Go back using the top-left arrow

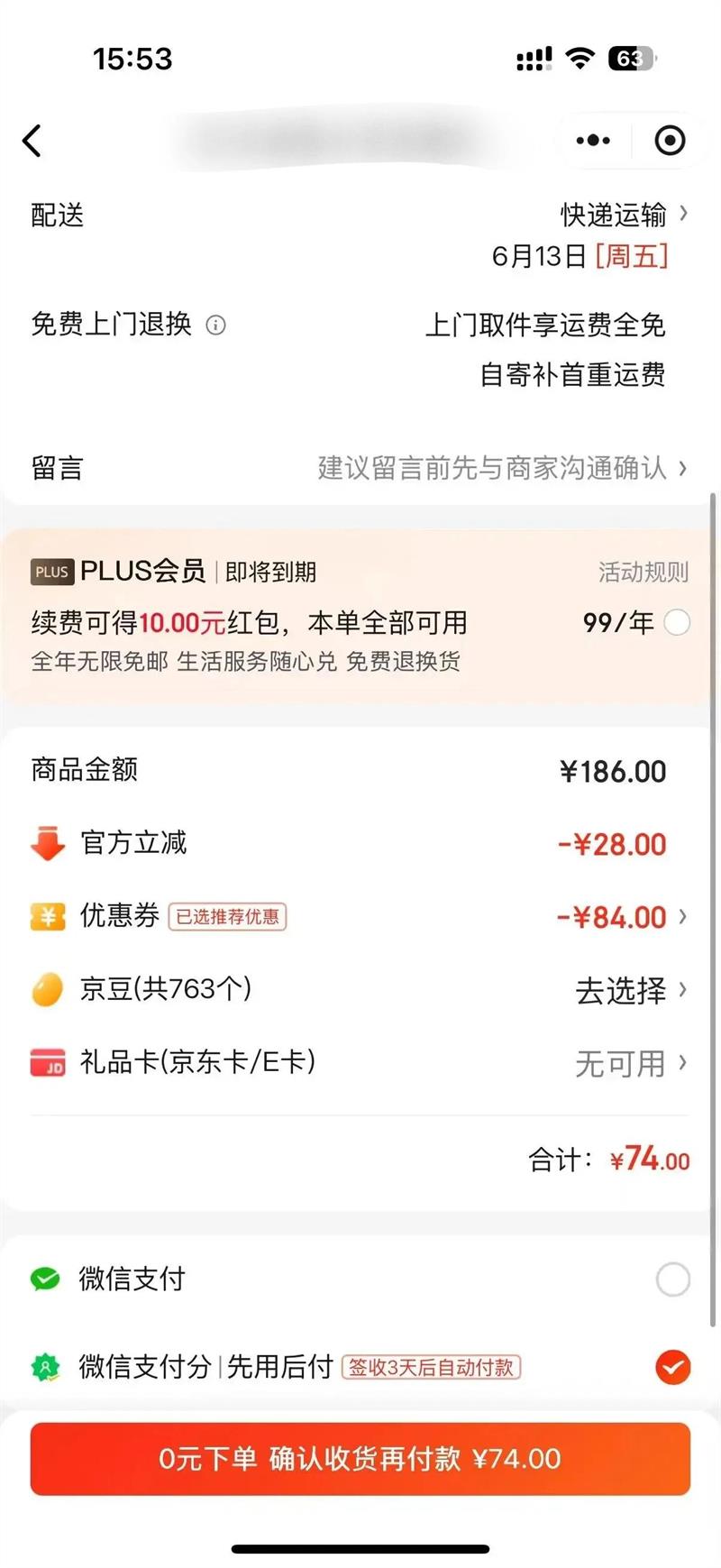[x=32, y=141]
